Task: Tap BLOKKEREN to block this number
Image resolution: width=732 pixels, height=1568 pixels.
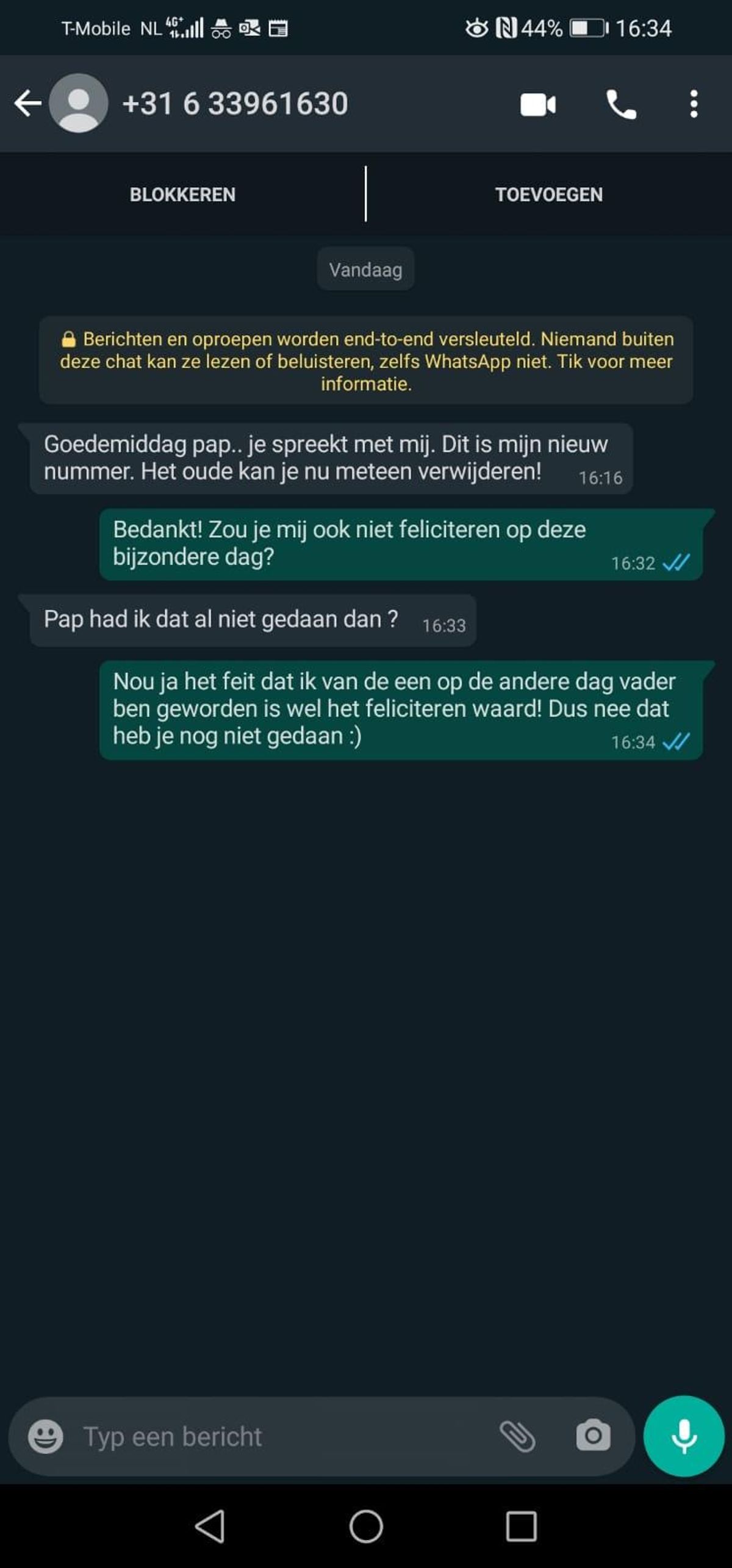Action: [x=182, y=194]
